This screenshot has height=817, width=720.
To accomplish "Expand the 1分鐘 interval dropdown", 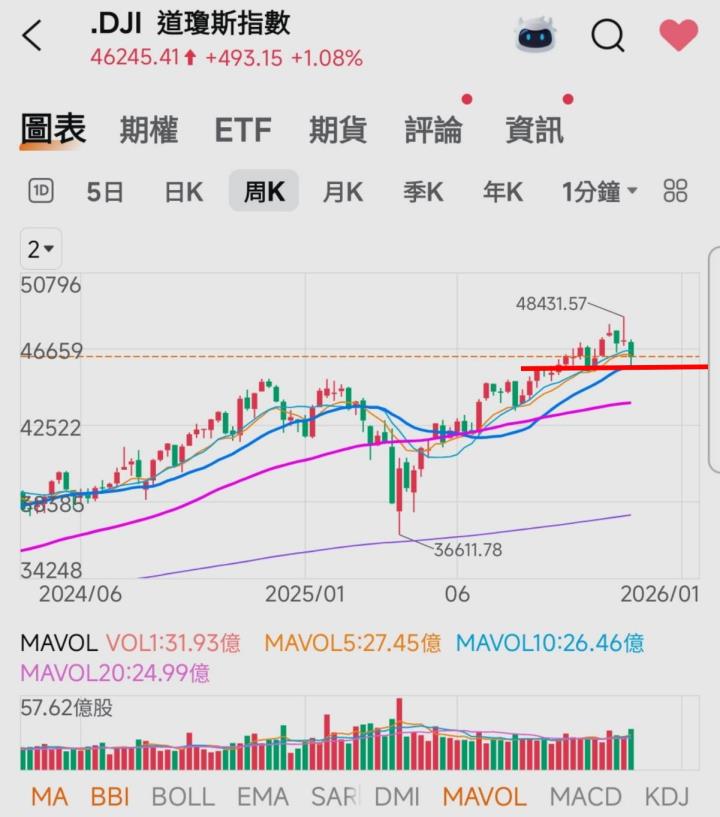I will point(599,192).
